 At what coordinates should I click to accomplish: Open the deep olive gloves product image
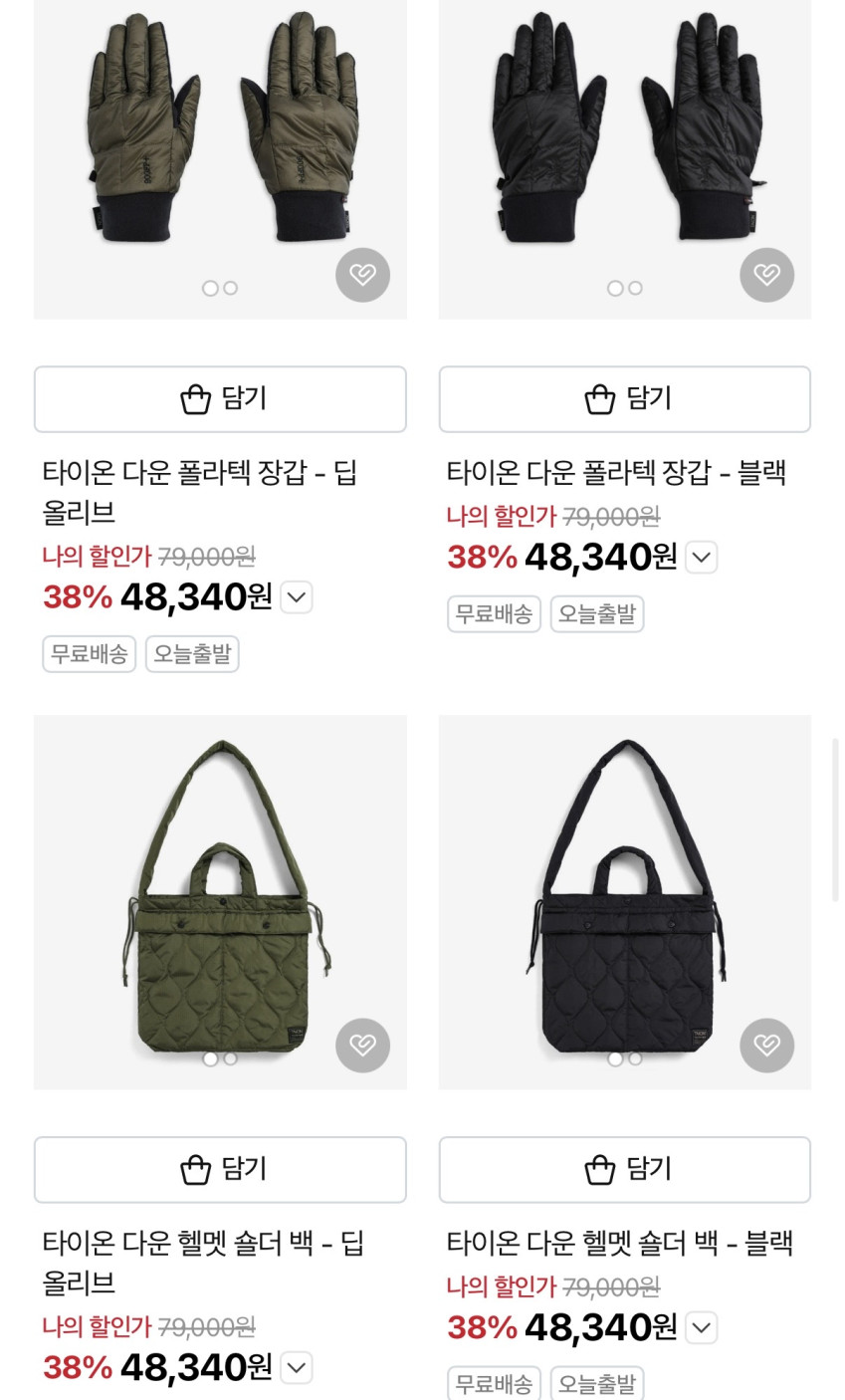click(220, 139)
